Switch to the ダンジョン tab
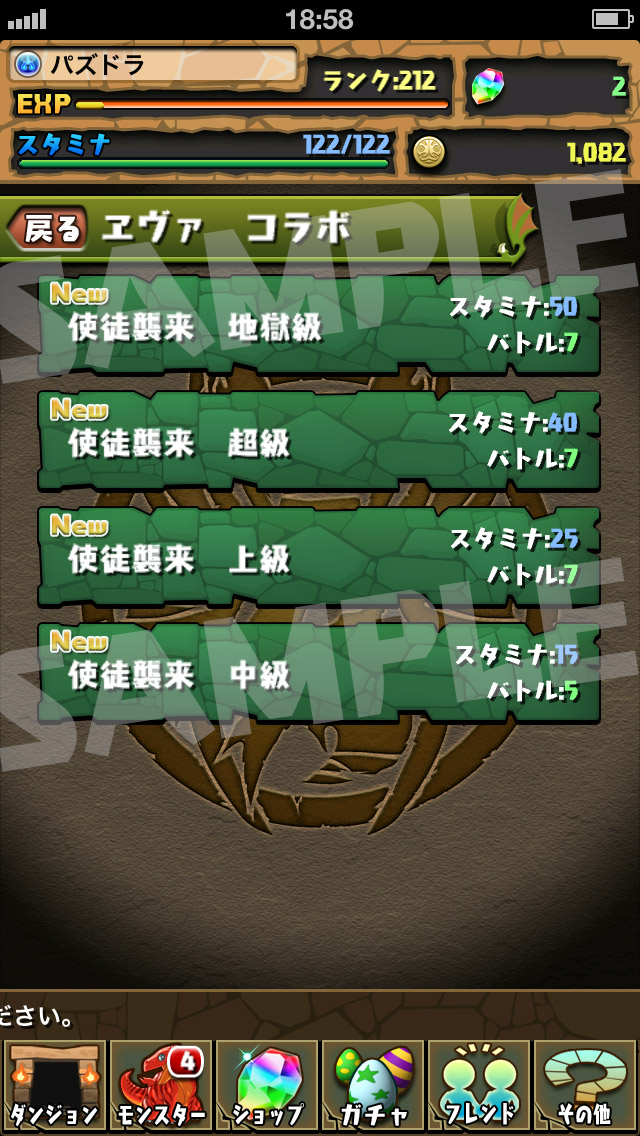 tap(54, 1085)
